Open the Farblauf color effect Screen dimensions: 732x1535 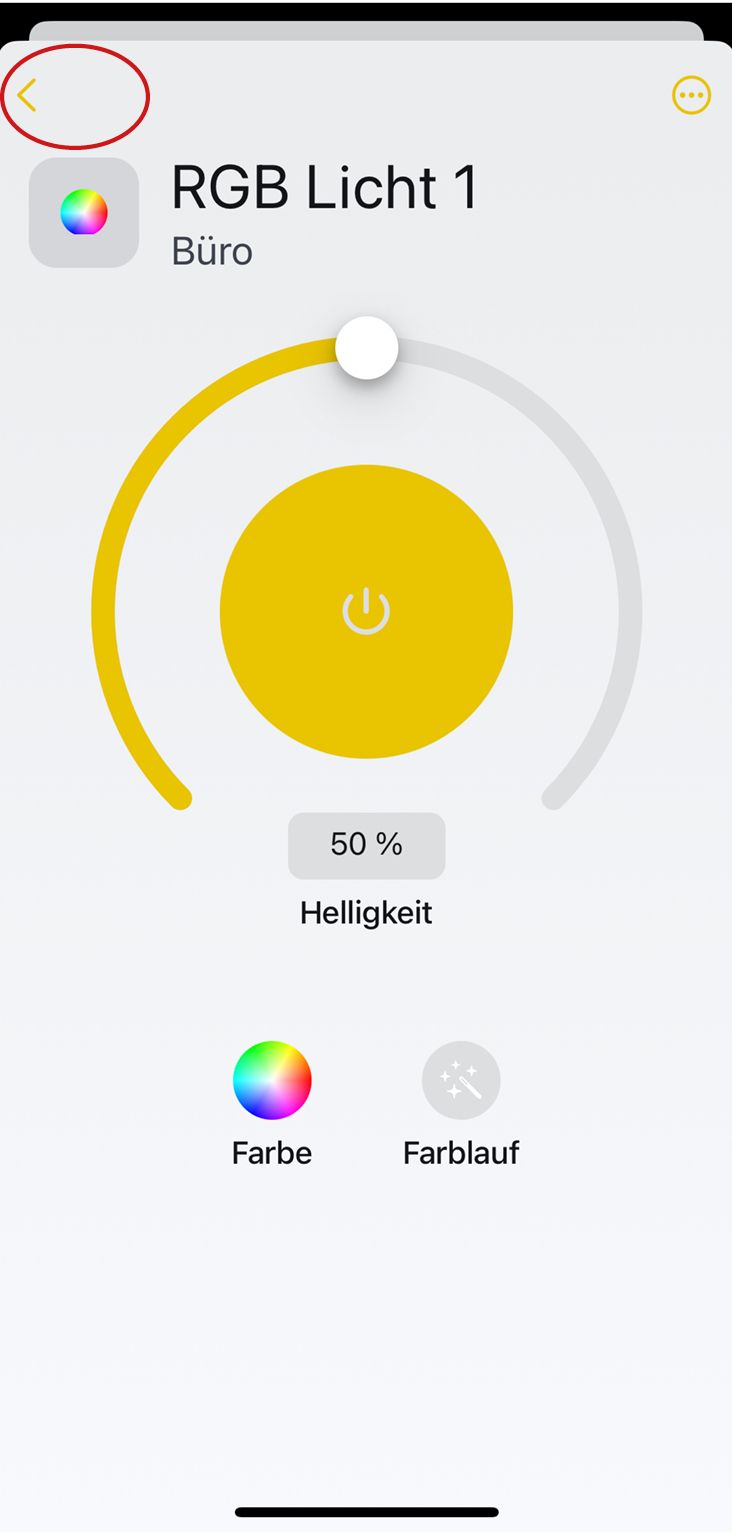point(461,1081)
